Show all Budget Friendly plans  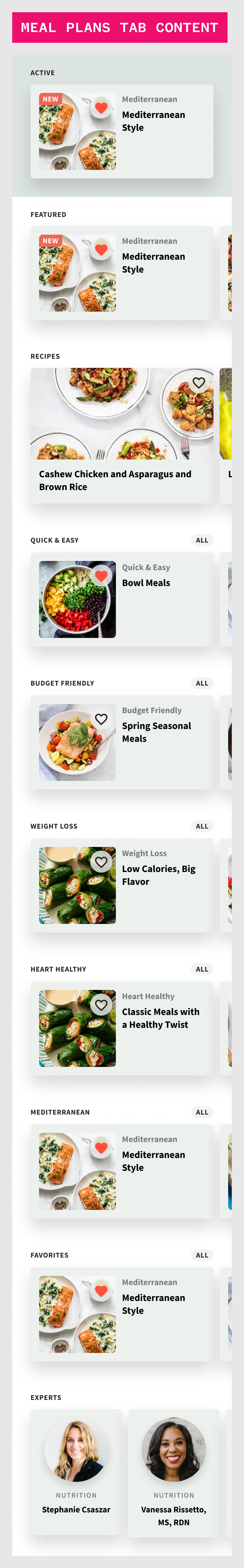(202, 683)
